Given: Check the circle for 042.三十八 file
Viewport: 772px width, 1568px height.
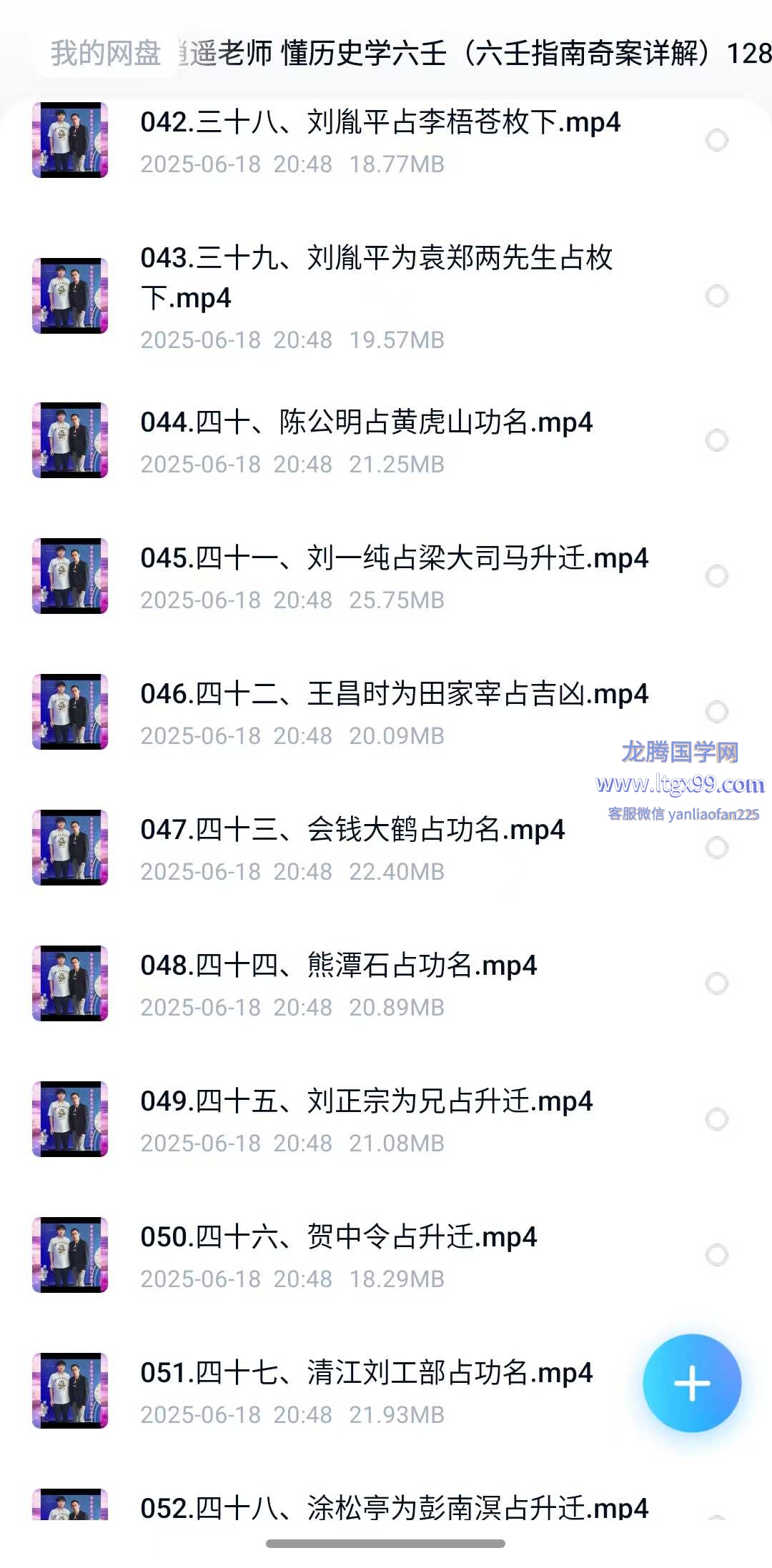Looking at the screenshot, I should (x=716, y=140).
